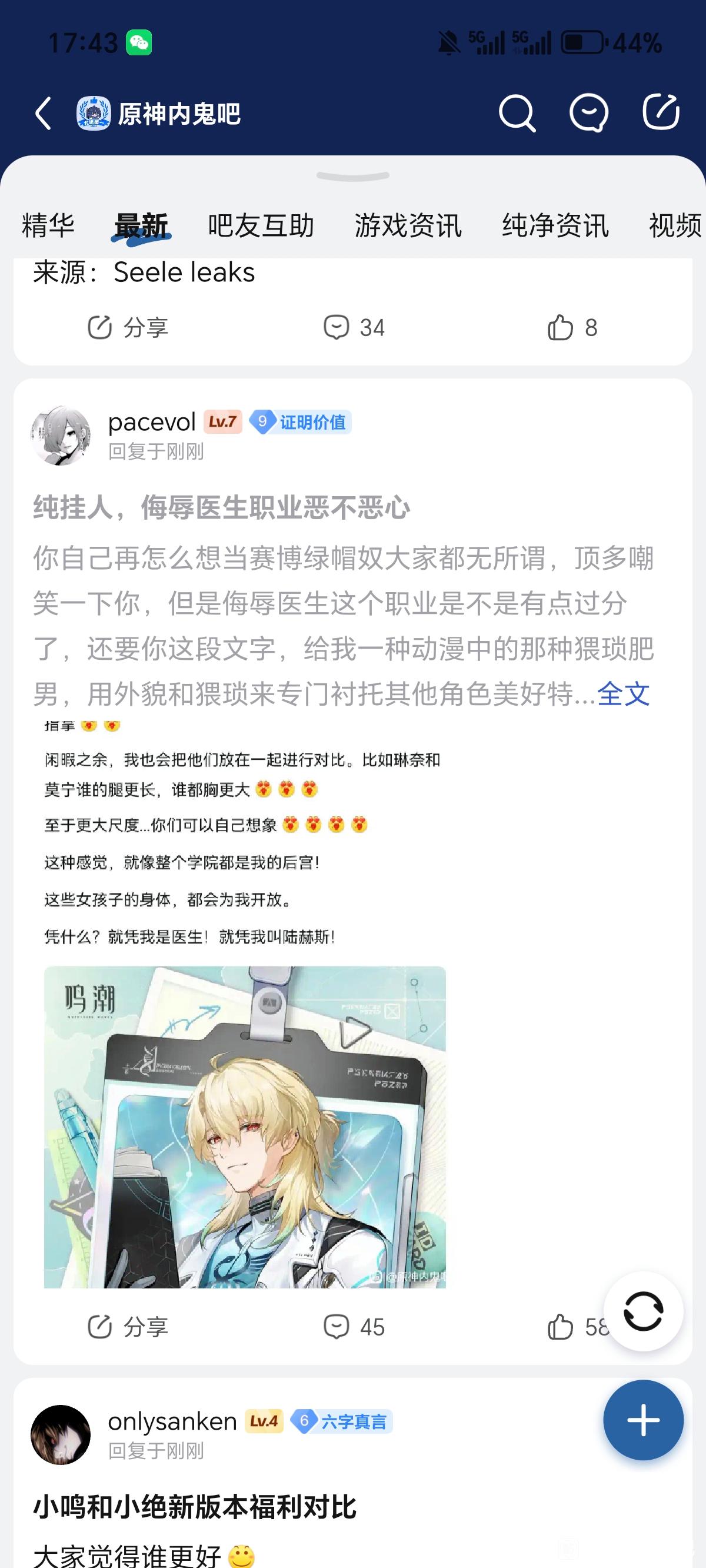Switch to the 吧友互助 tab
This screenshot has height=1568, width=706.
261,225
